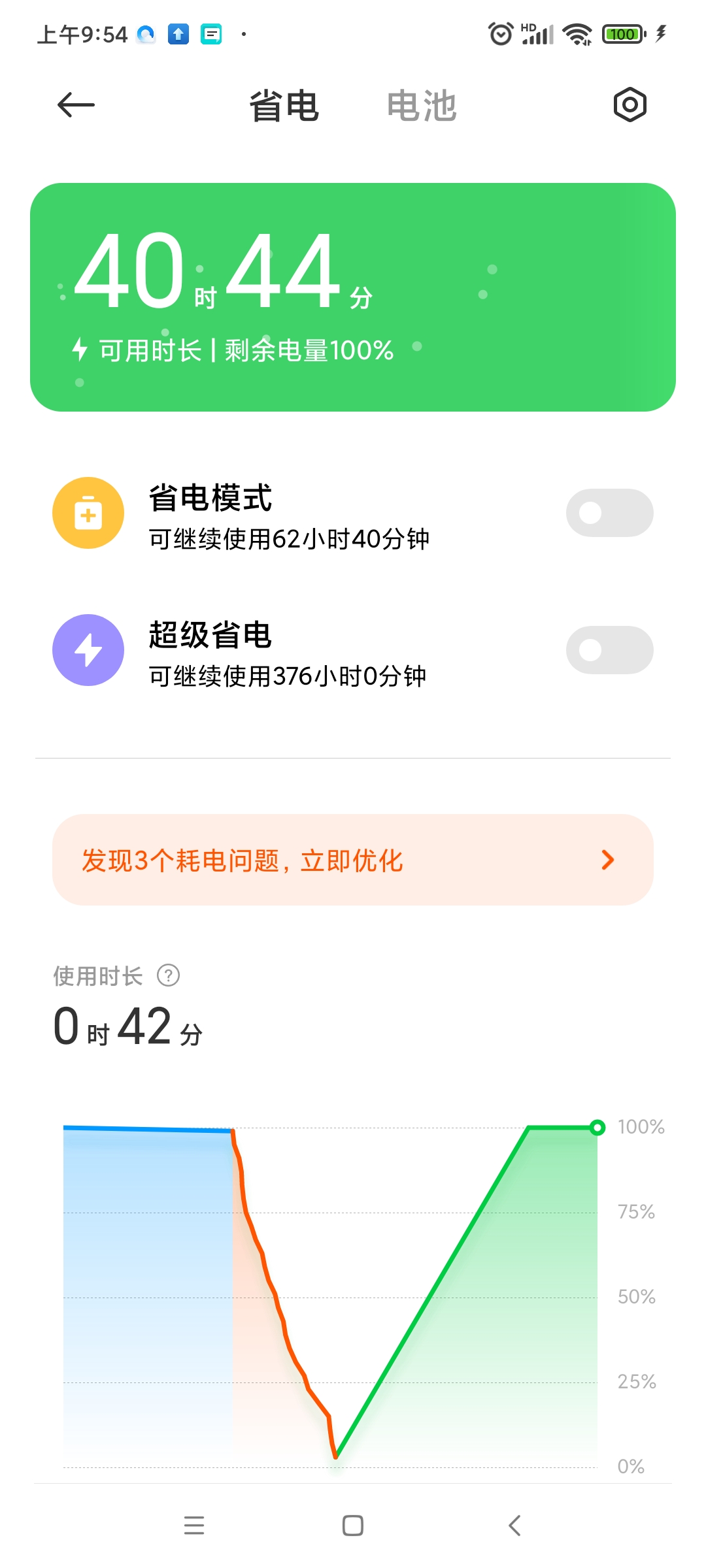This screenshot has height=1568, width=706.
Task: Select the 省电 tab
Action: tap(284, 106)
